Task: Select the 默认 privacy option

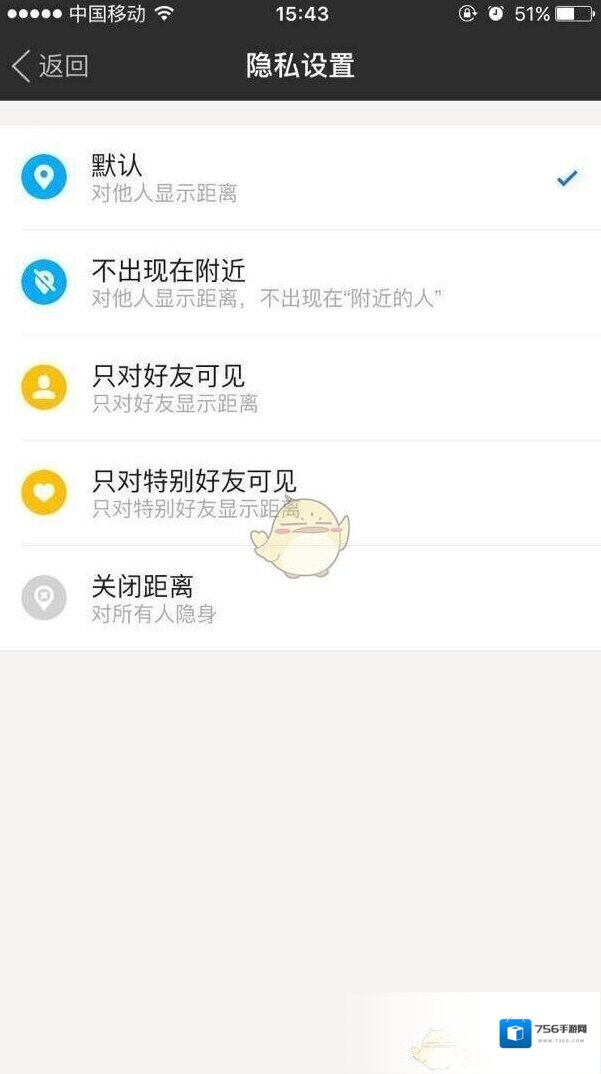Action: click(300, 178)
